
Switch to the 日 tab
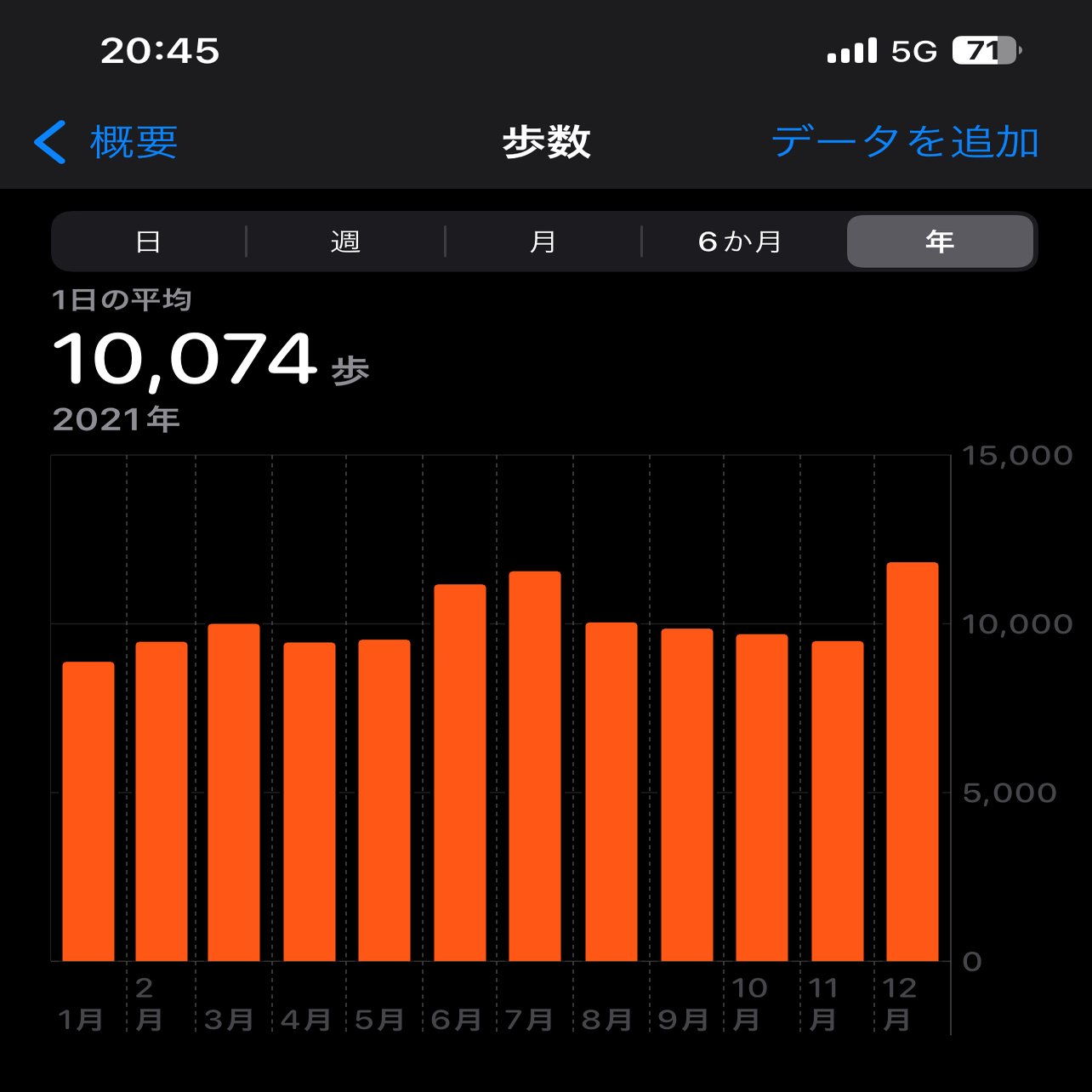click(x=149, y=242)
